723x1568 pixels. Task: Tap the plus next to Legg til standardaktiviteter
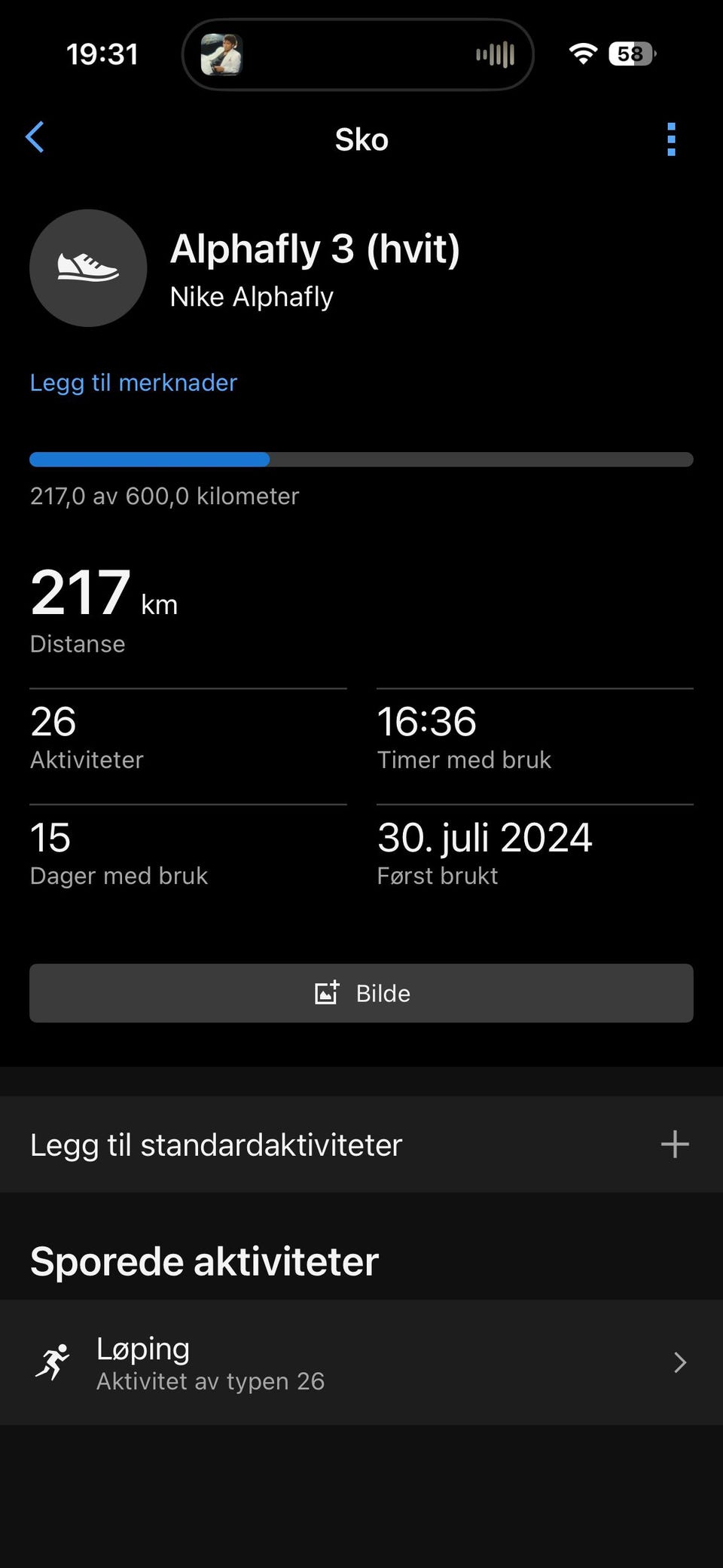(x=675, y=1144)
